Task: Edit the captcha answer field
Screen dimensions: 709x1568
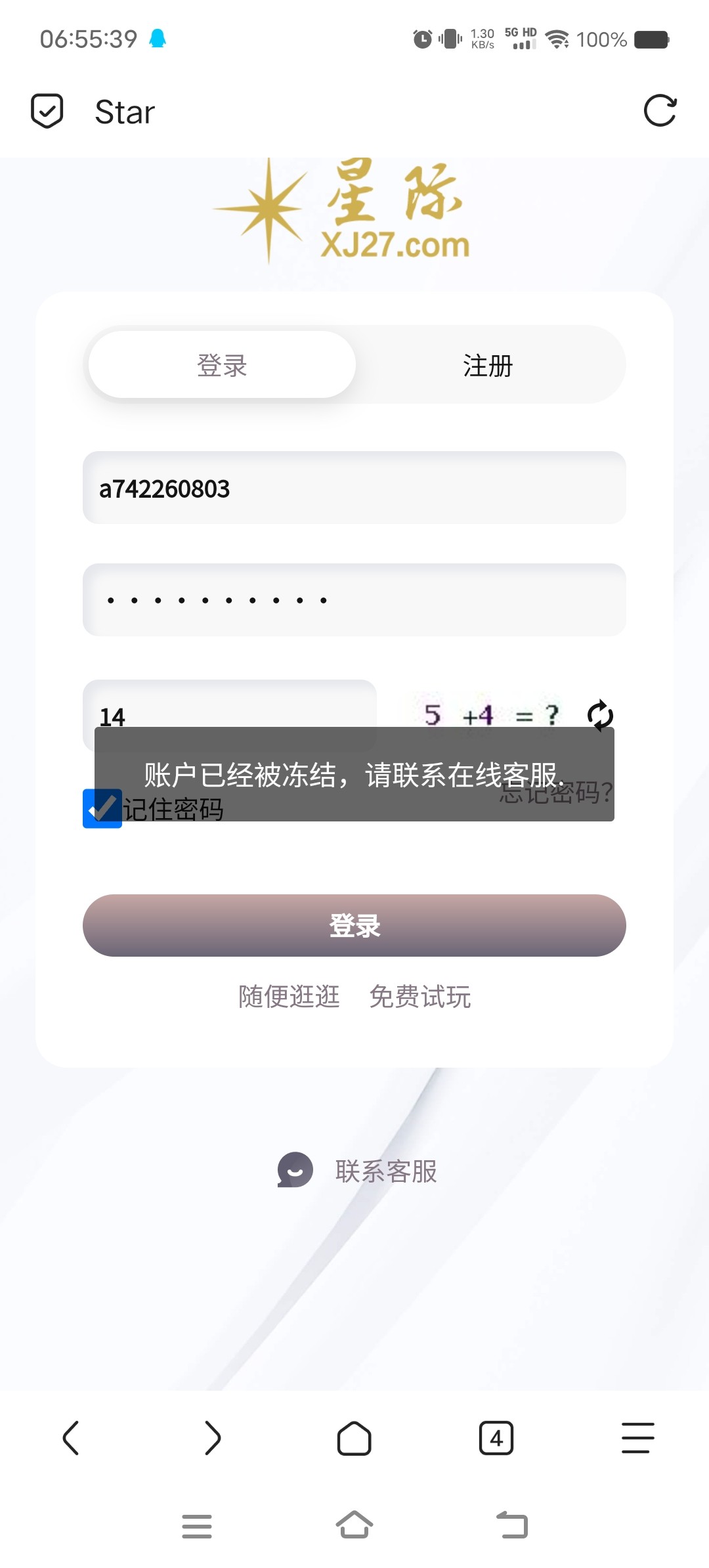Action: (230, 703)
